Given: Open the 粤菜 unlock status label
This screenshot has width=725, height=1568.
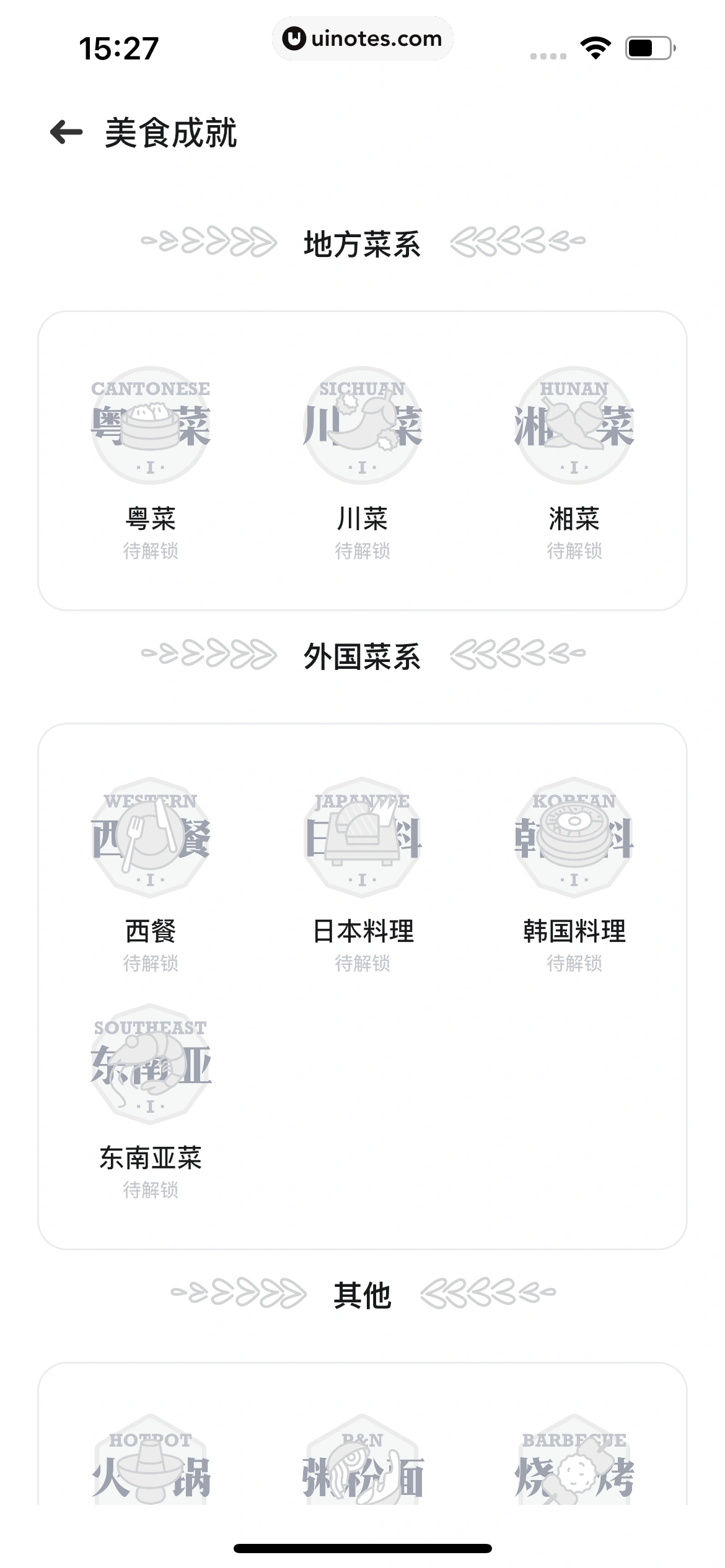Looking at the screenshot, I should (151, 551).
